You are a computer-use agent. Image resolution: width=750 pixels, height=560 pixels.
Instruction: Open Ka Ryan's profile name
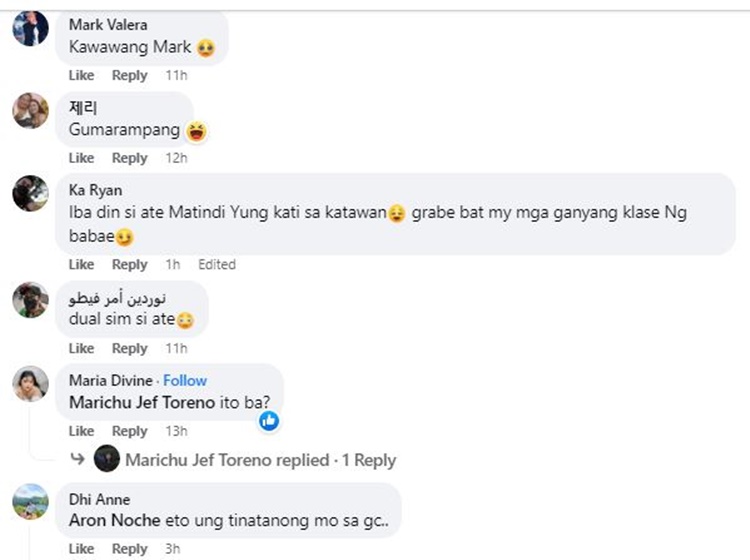(95, 190)
